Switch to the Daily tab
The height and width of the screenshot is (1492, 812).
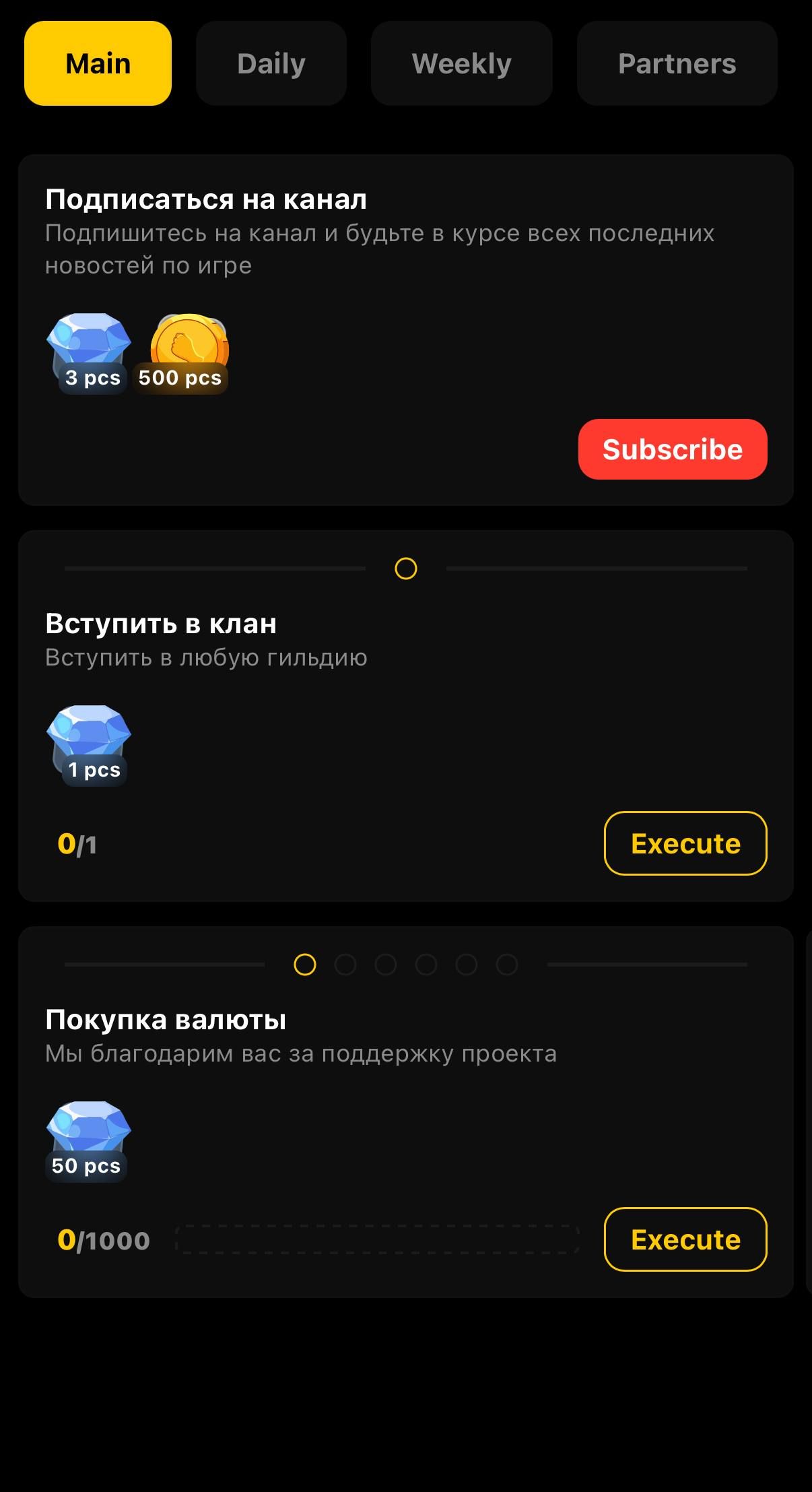coord(271,63)
